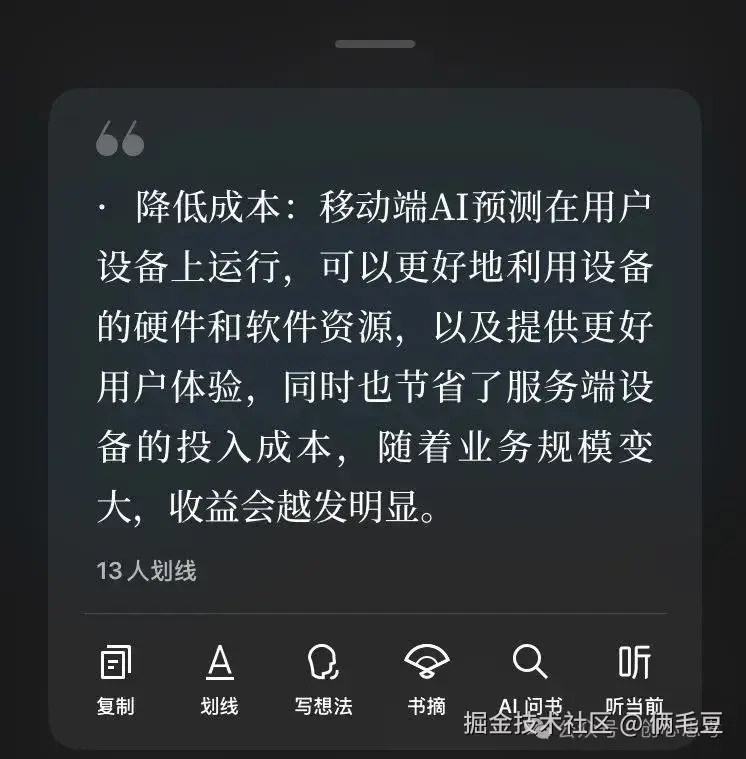This screenshot has height=759, width=746.
Task: Launch AI Ask Book via the magnifier icon
Action: coord(528,662)
